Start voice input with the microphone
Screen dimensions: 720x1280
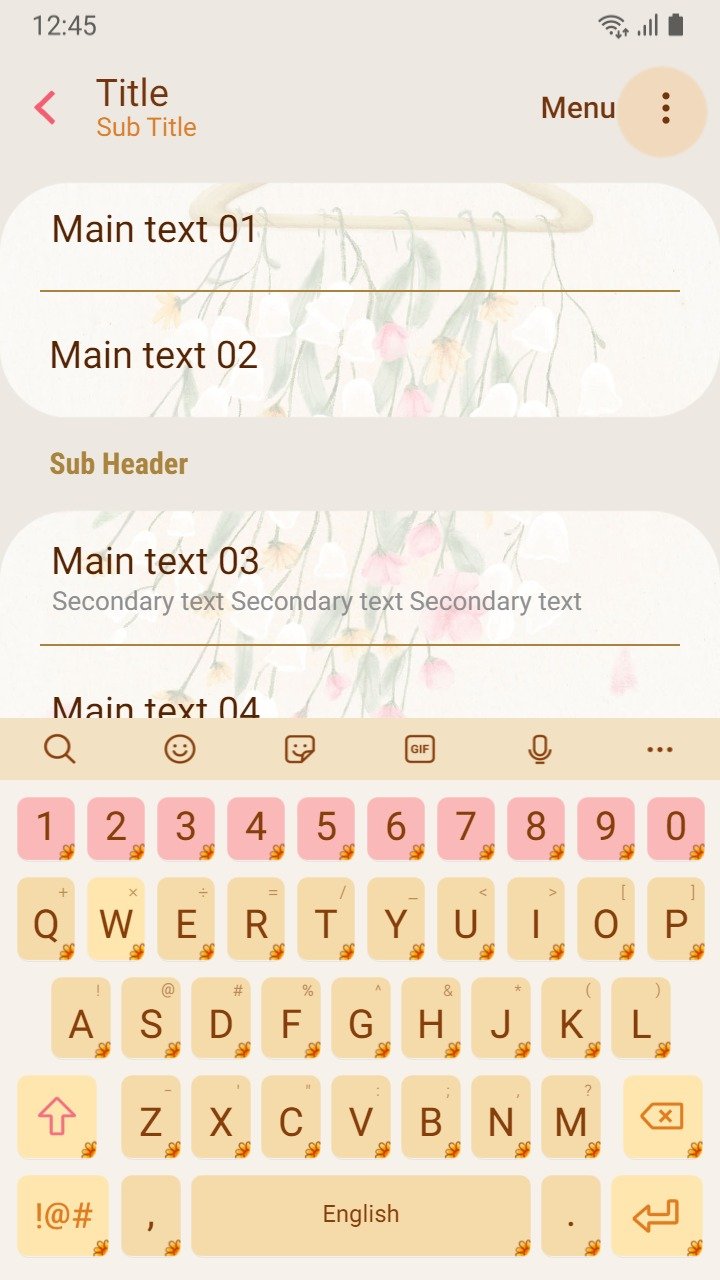click(x=540, y=748)
